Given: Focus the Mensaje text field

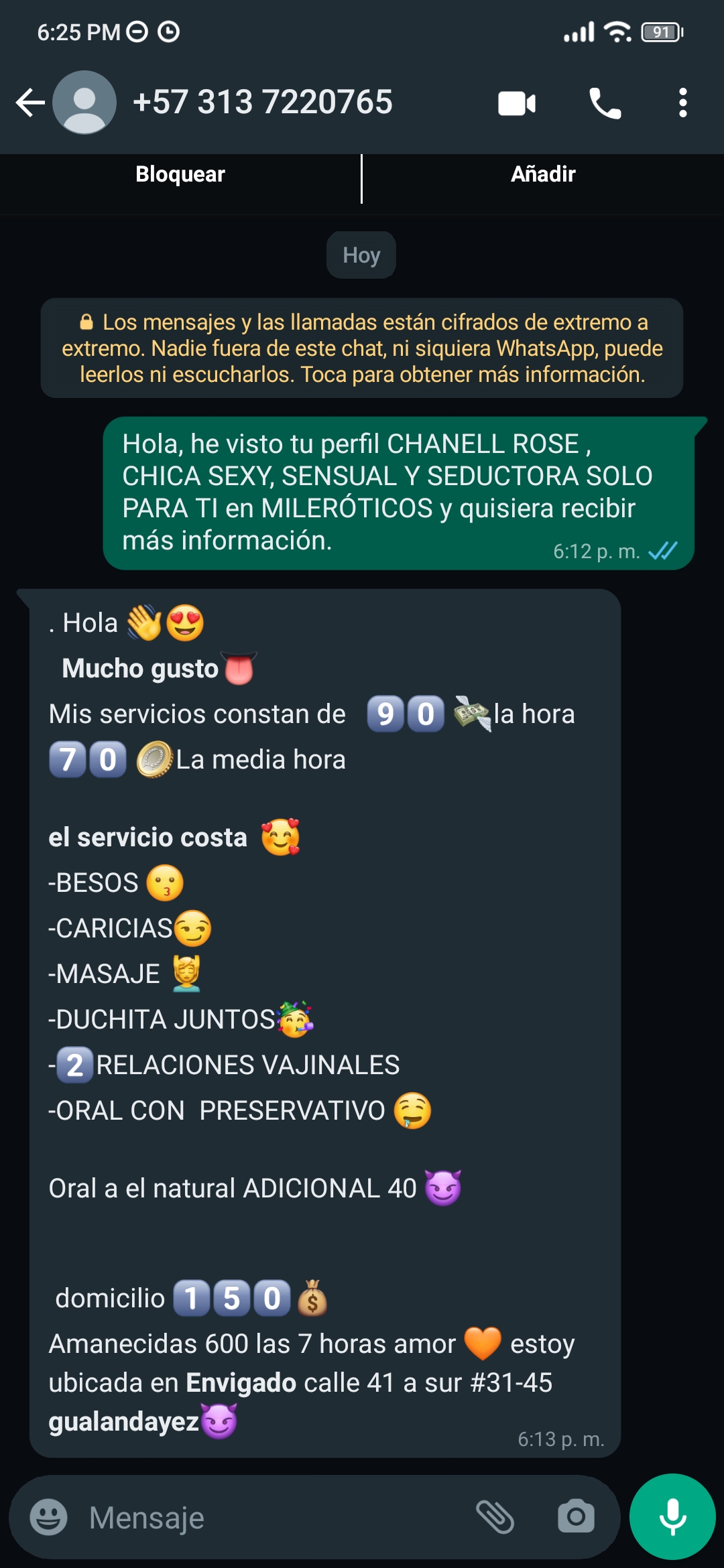Looking at the screenshot, I should [x=268, y=1517].
